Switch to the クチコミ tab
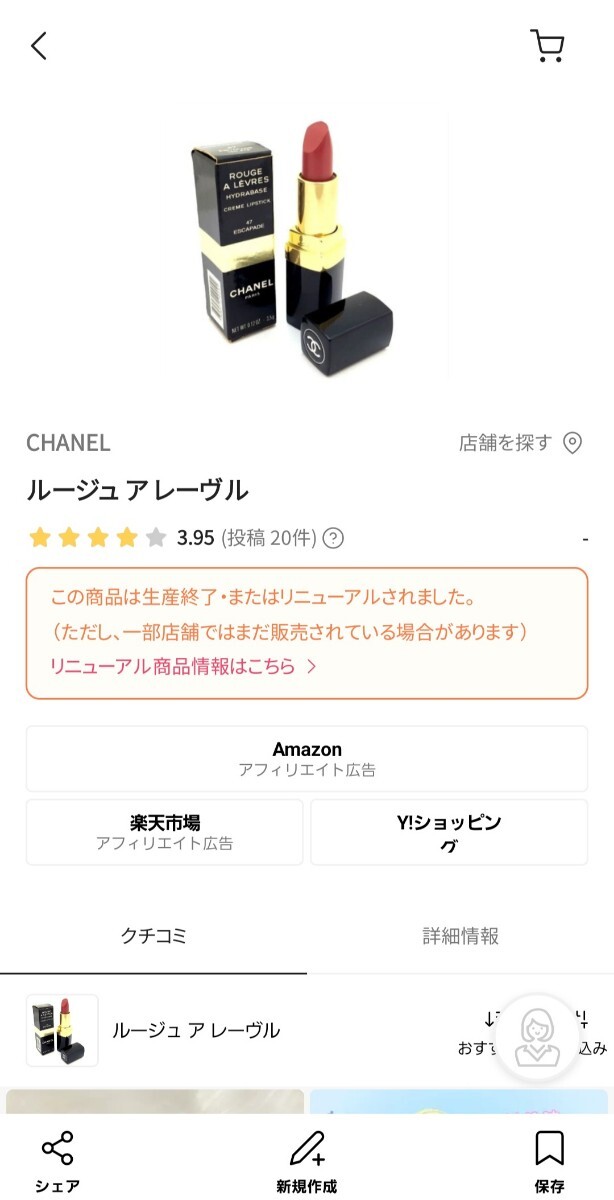 click(154, 936)
